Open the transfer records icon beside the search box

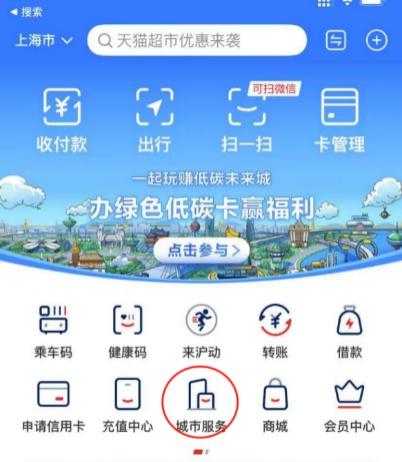(336, 40)
